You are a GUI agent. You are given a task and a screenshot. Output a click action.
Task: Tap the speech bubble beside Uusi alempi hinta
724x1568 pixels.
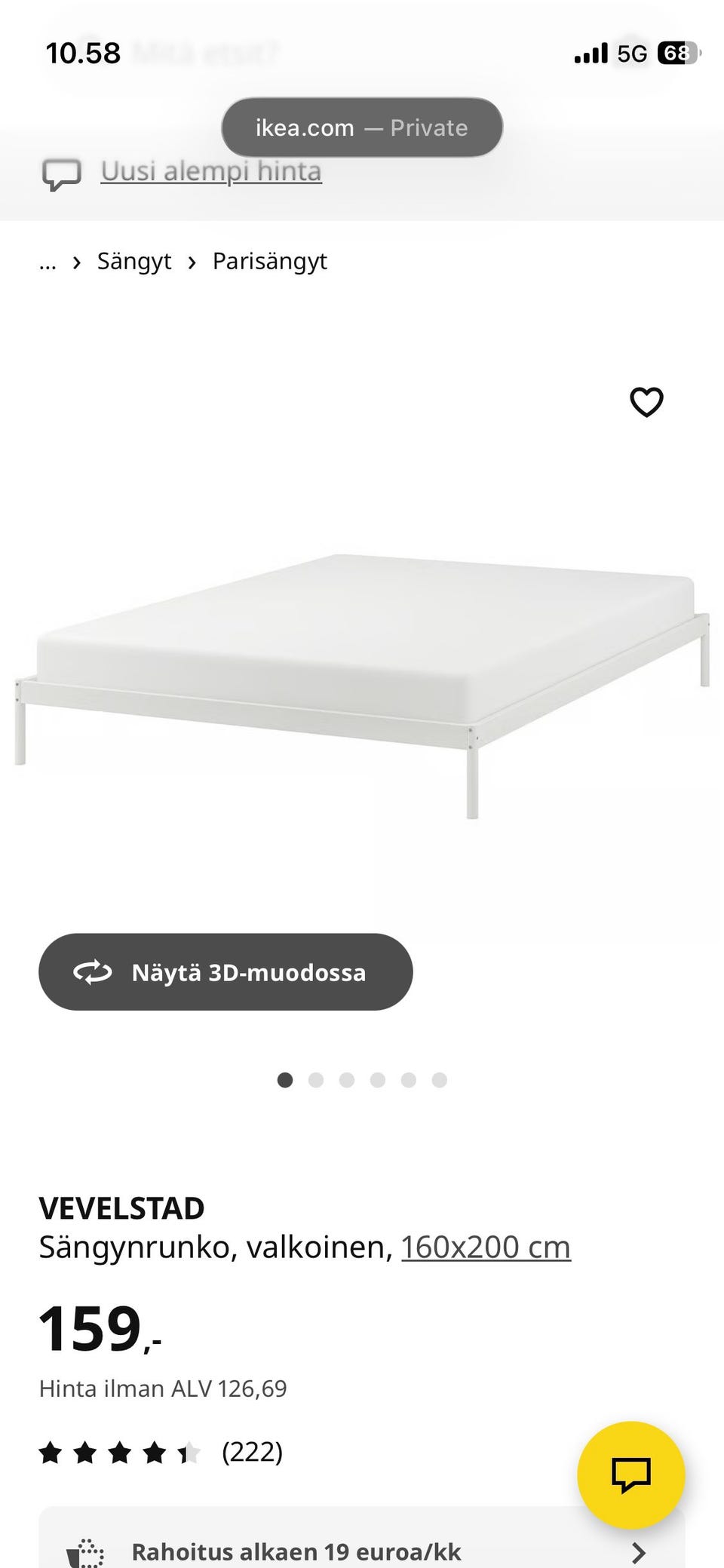63,173
